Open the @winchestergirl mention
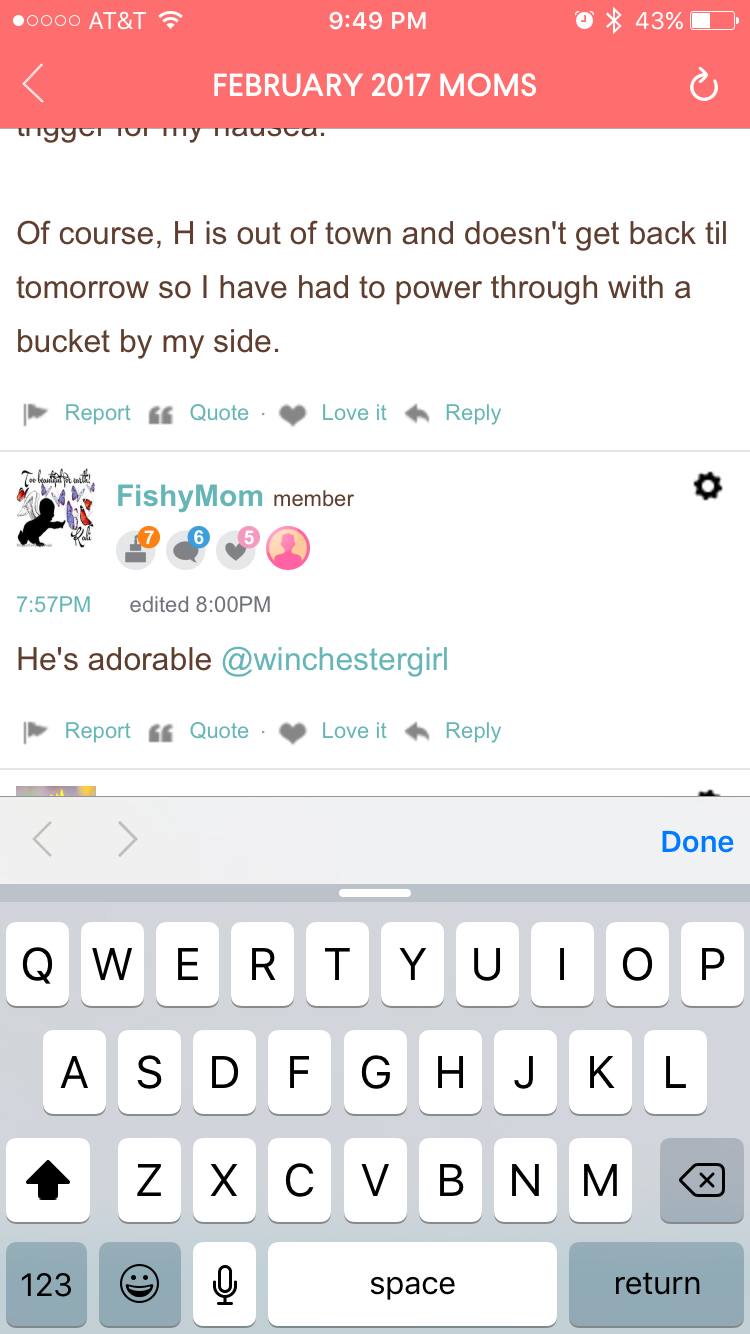This screenshot has width=750, height=1334. [335, 660]
